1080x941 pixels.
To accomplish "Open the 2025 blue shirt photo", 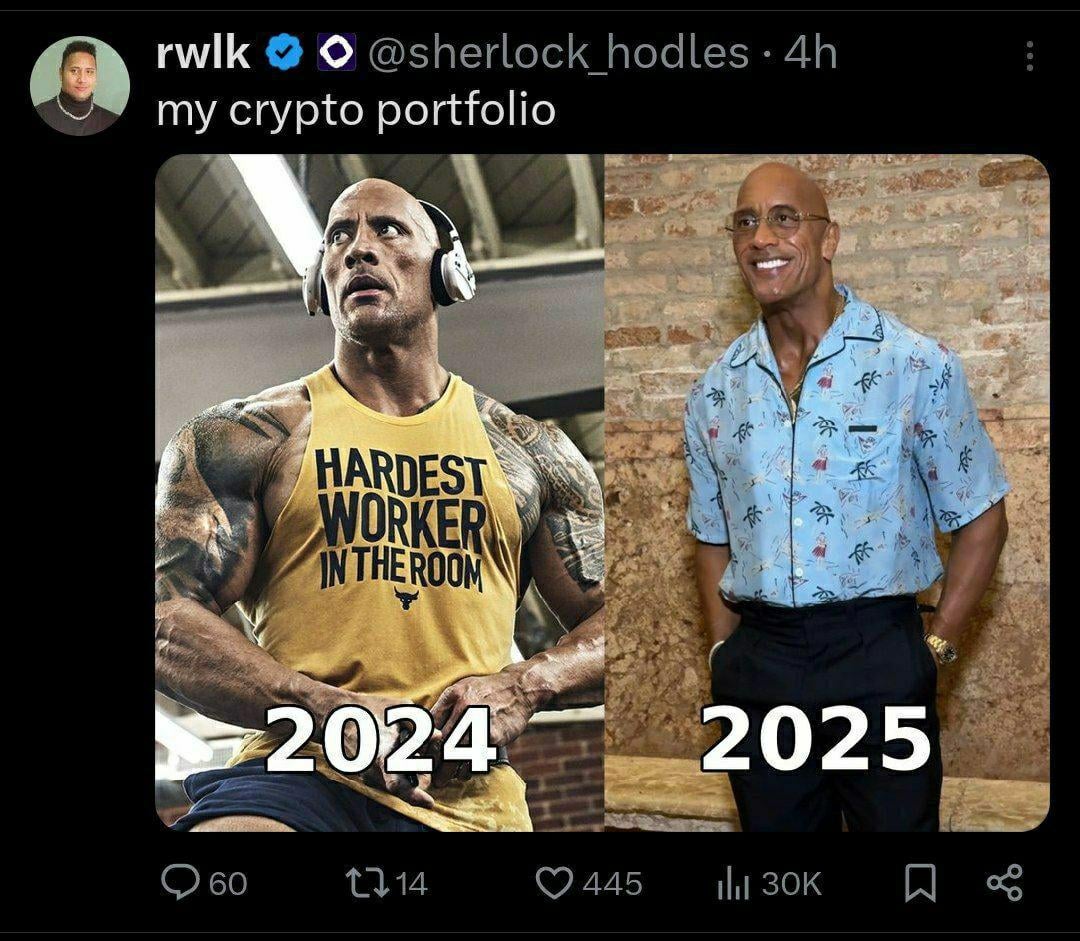I will [x=826, y=492].
